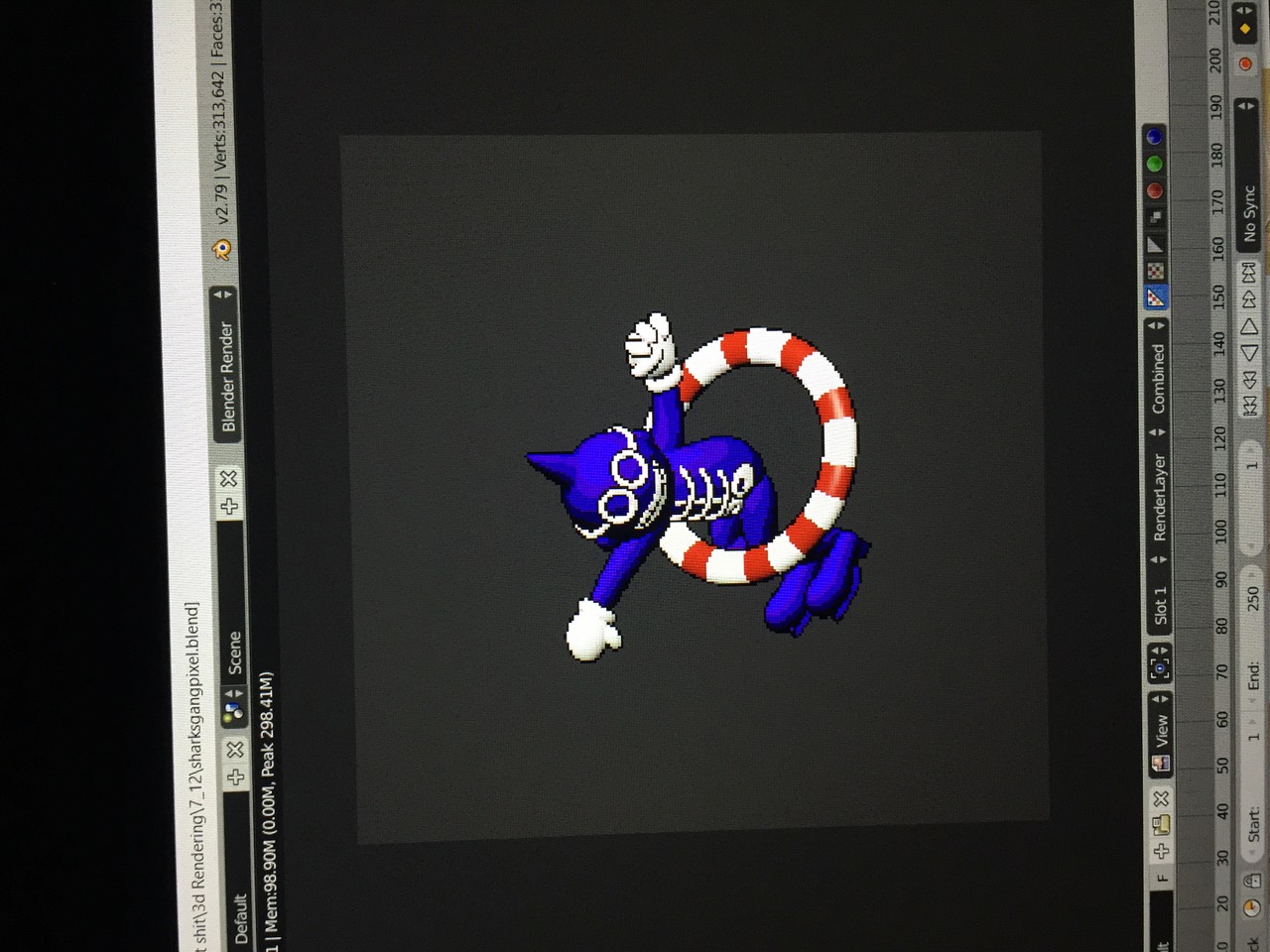Play the animation forward

(1249, 325)
